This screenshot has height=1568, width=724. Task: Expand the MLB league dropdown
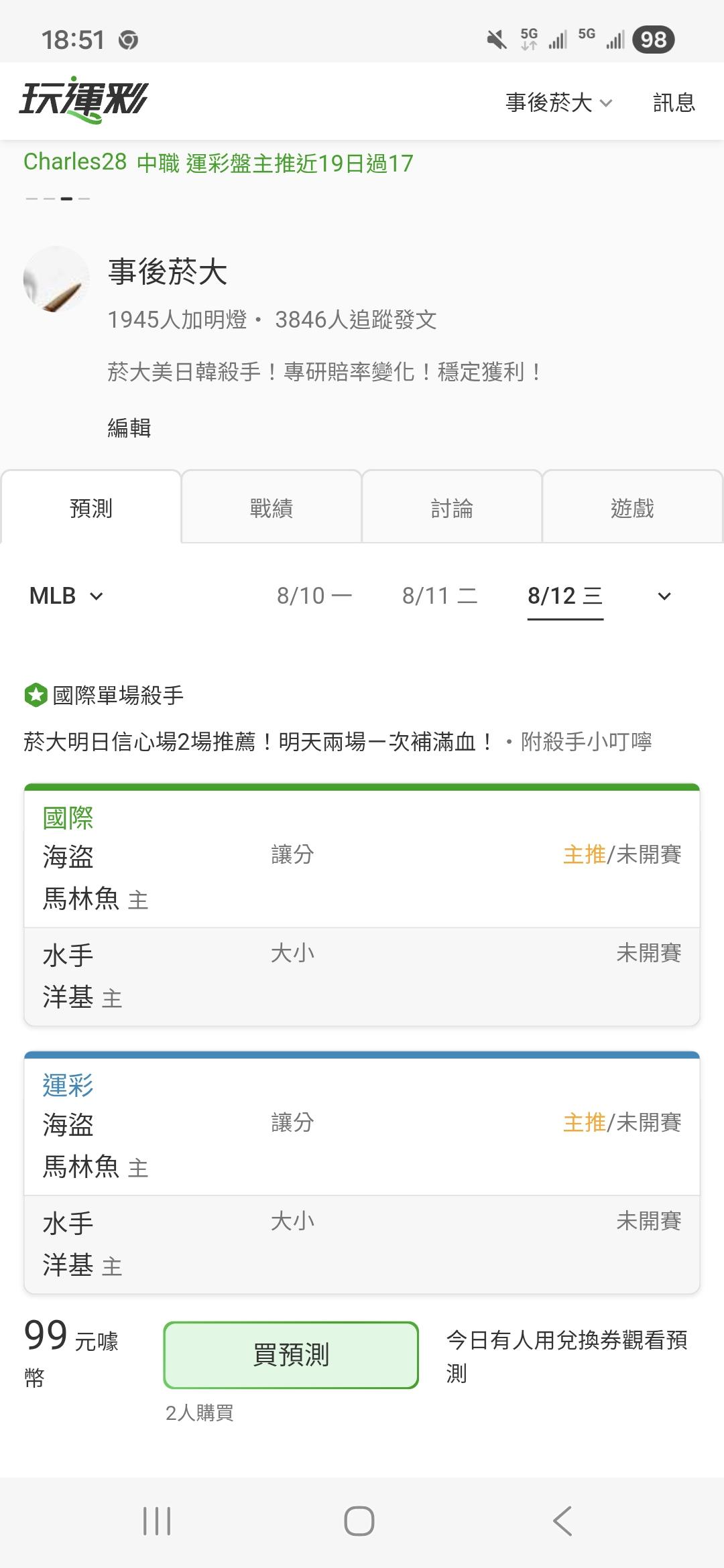tap(66, 596)
